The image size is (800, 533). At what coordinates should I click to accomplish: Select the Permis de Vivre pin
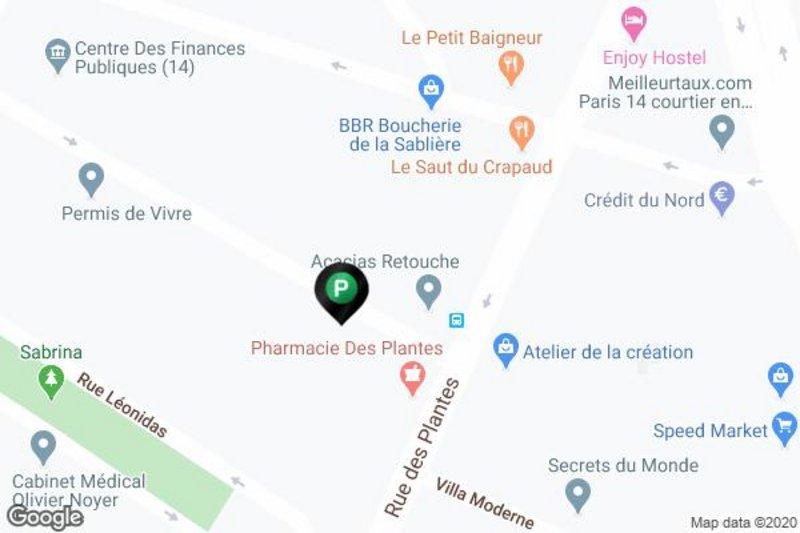coord(91,180)
